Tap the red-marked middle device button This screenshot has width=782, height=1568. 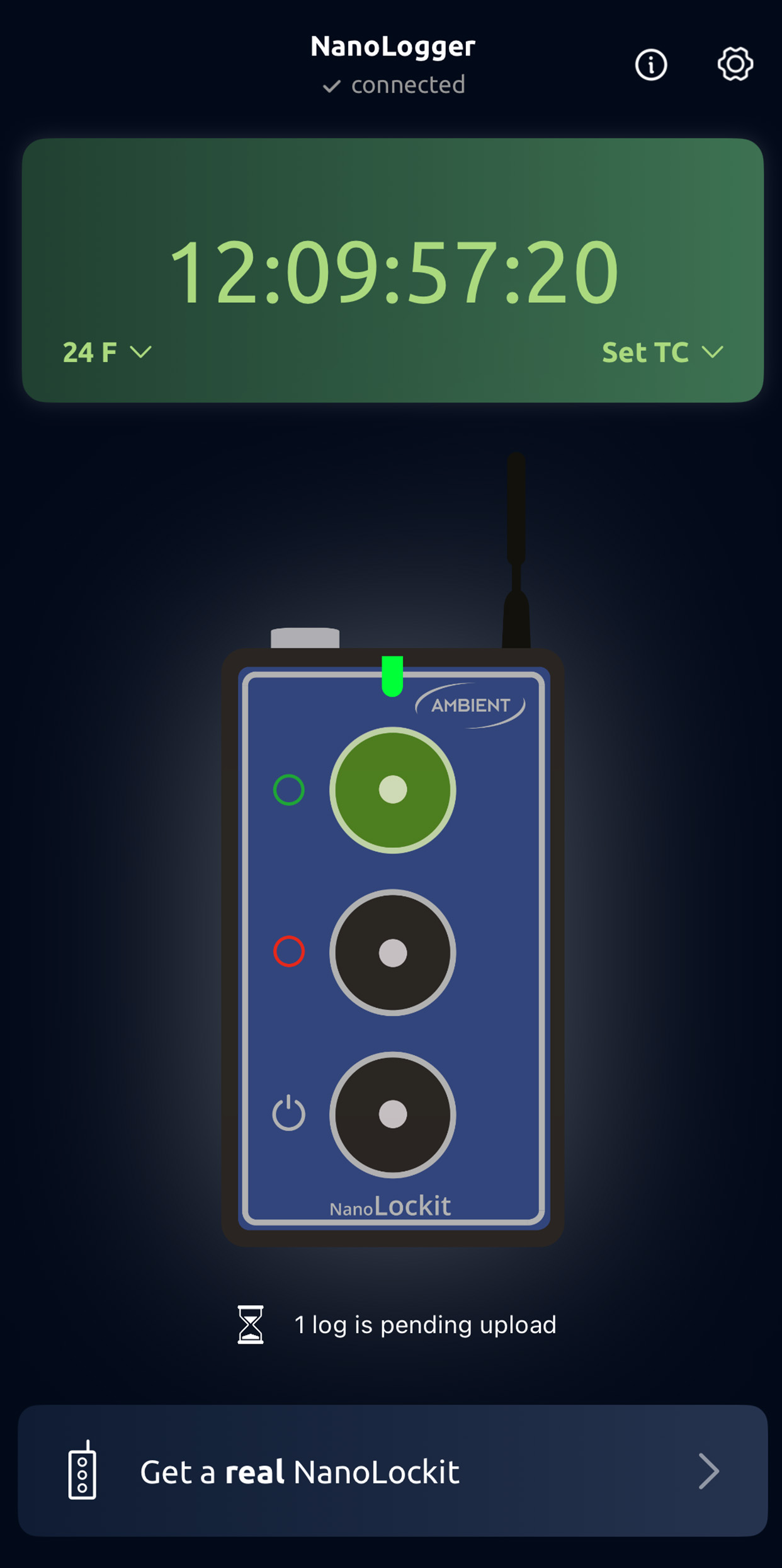click(x=392, y=953)
